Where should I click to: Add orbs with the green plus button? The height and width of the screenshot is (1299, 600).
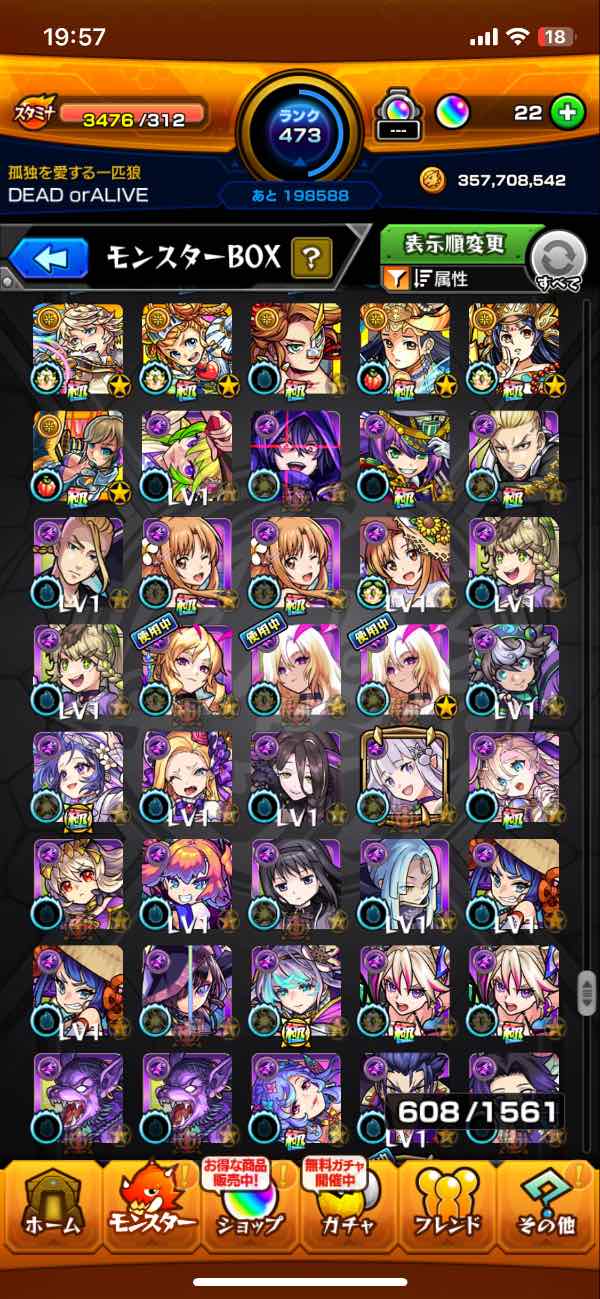coord(568,113)
